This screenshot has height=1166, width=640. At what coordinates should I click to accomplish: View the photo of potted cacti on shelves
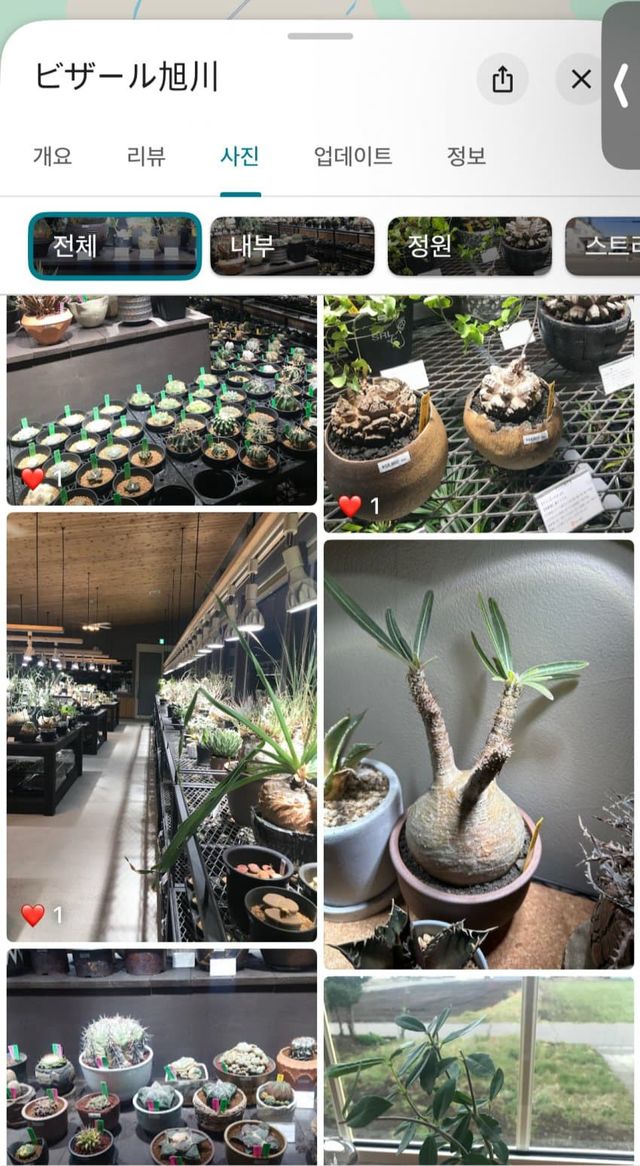tap(162, 1057)
